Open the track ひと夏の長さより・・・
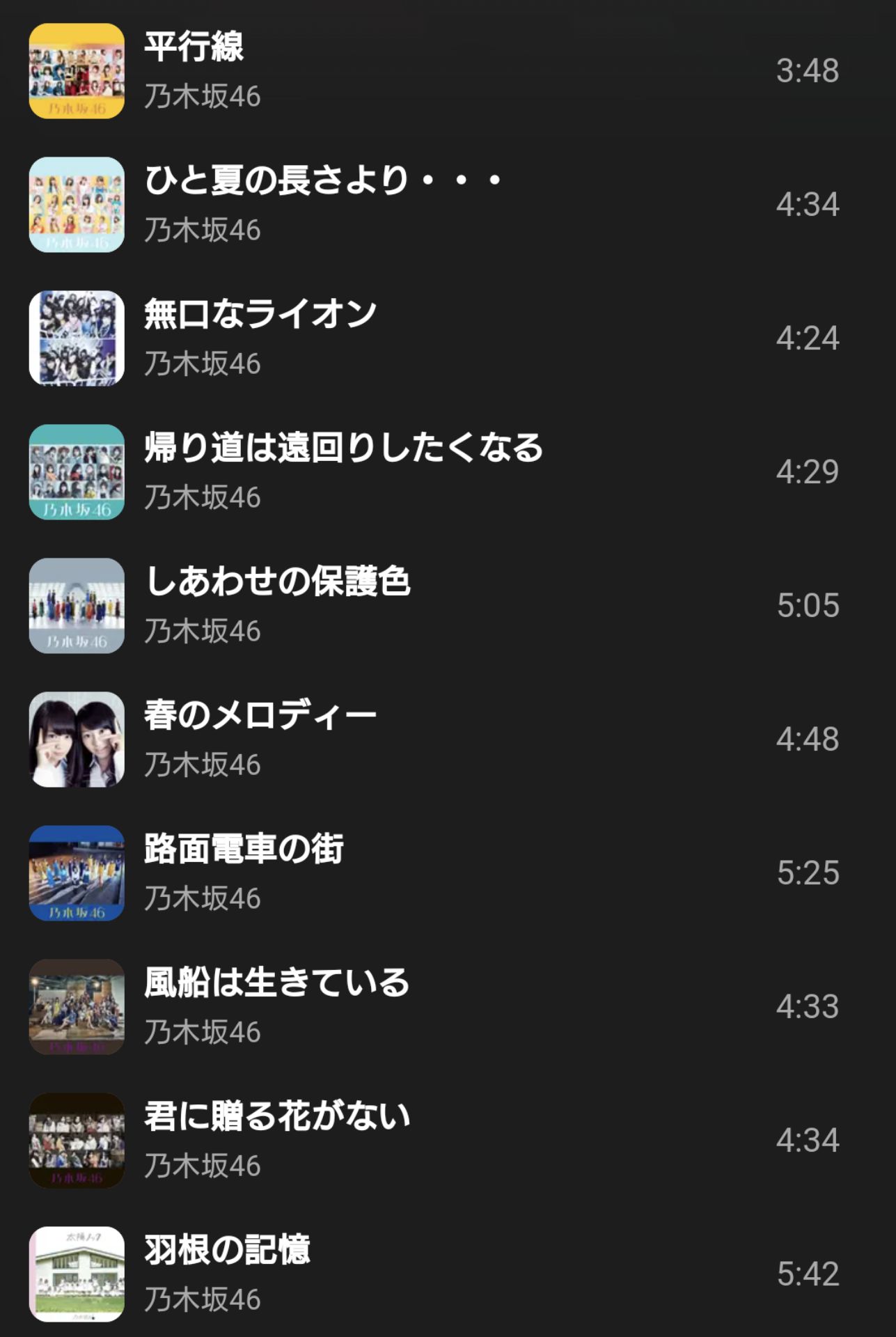896x1337 pixels. coord(322,181)
